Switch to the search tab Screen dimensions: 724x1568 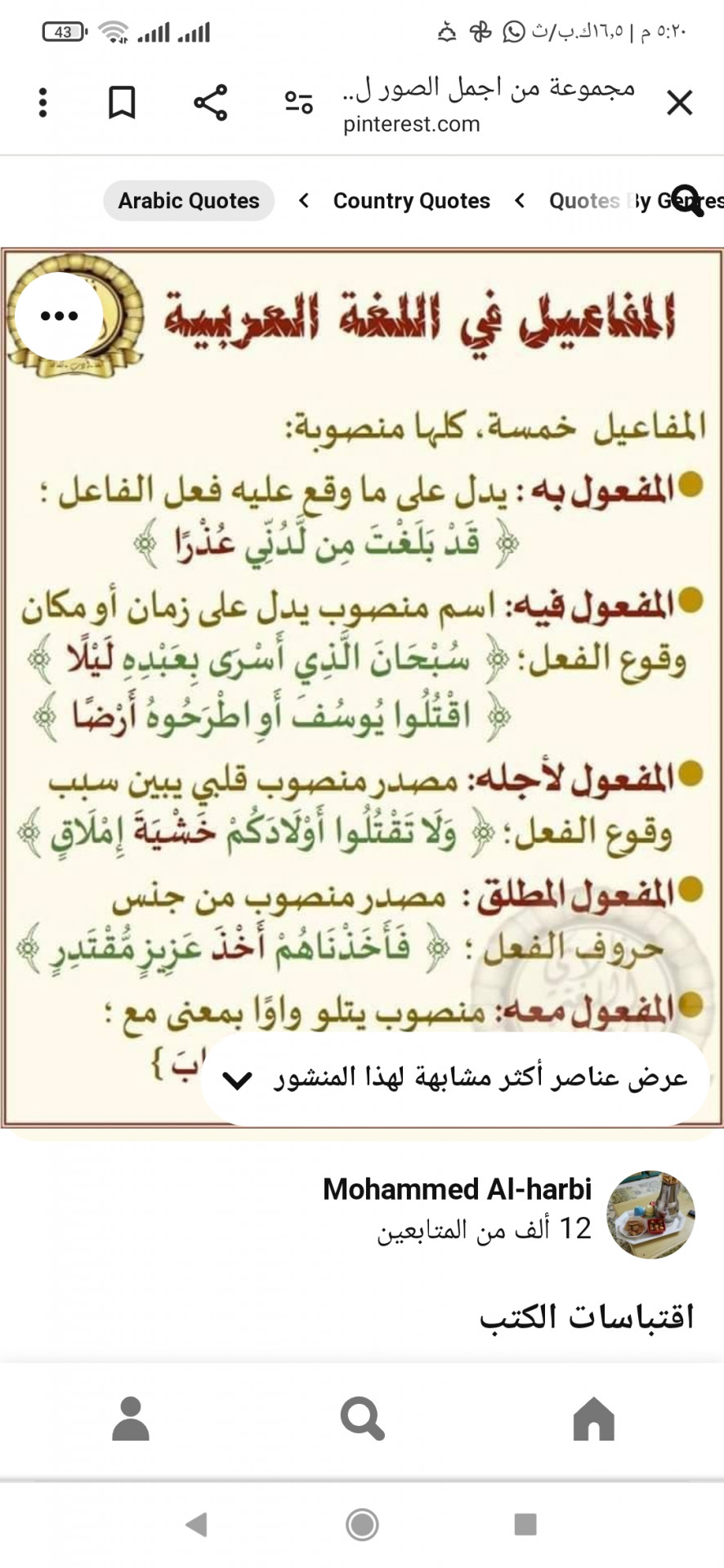[362, 1419]
